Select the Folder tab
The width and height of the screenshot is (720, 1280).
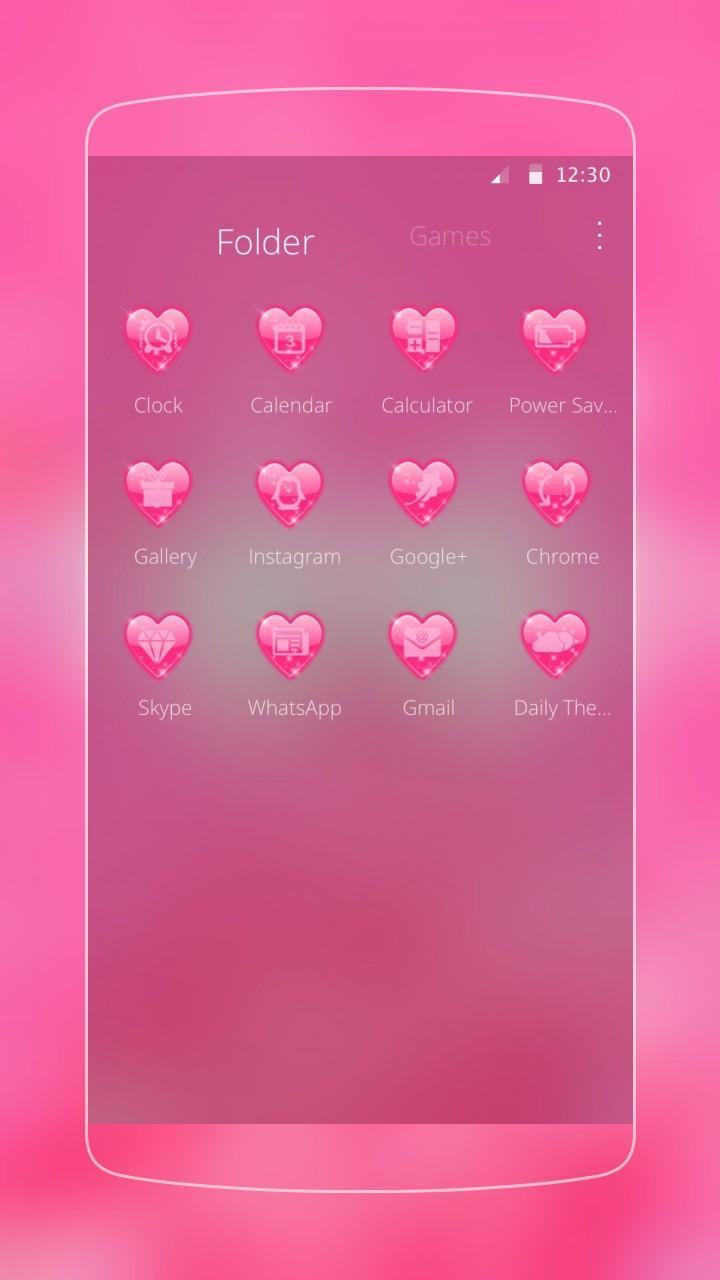pos(265,241)
